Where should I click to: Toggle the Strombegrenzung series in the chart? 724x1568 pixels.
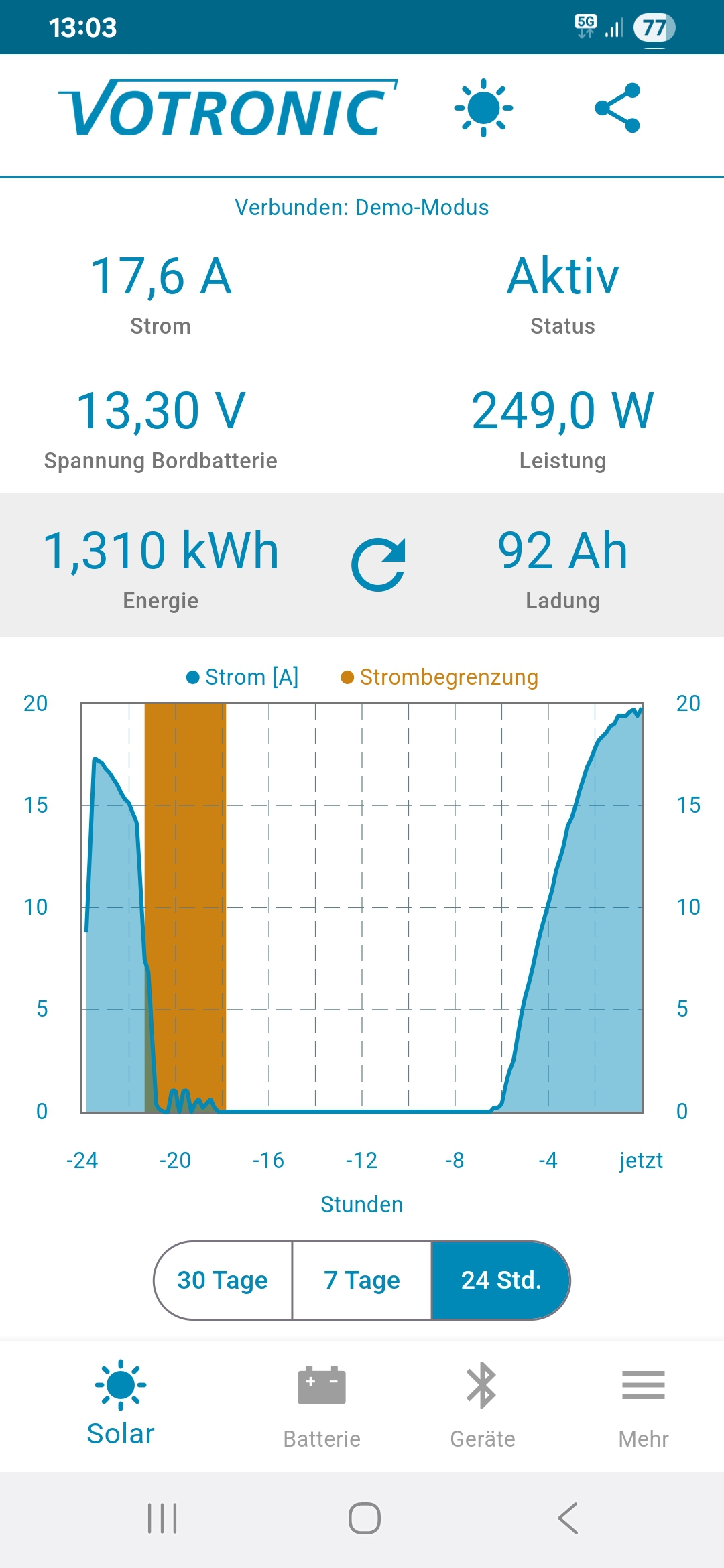point(440,677)
